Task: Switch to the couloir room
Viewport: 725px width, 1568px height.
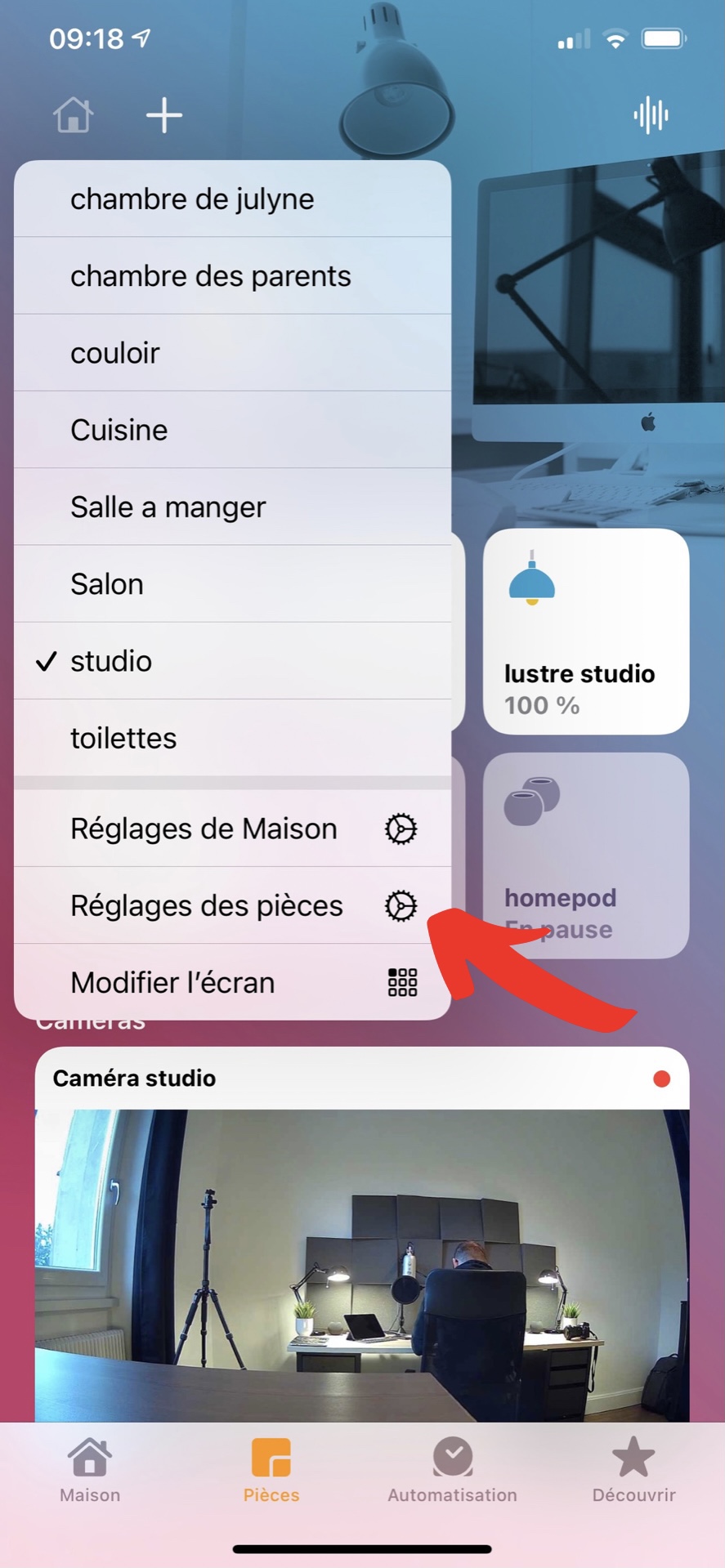Action: pos(232,353)
